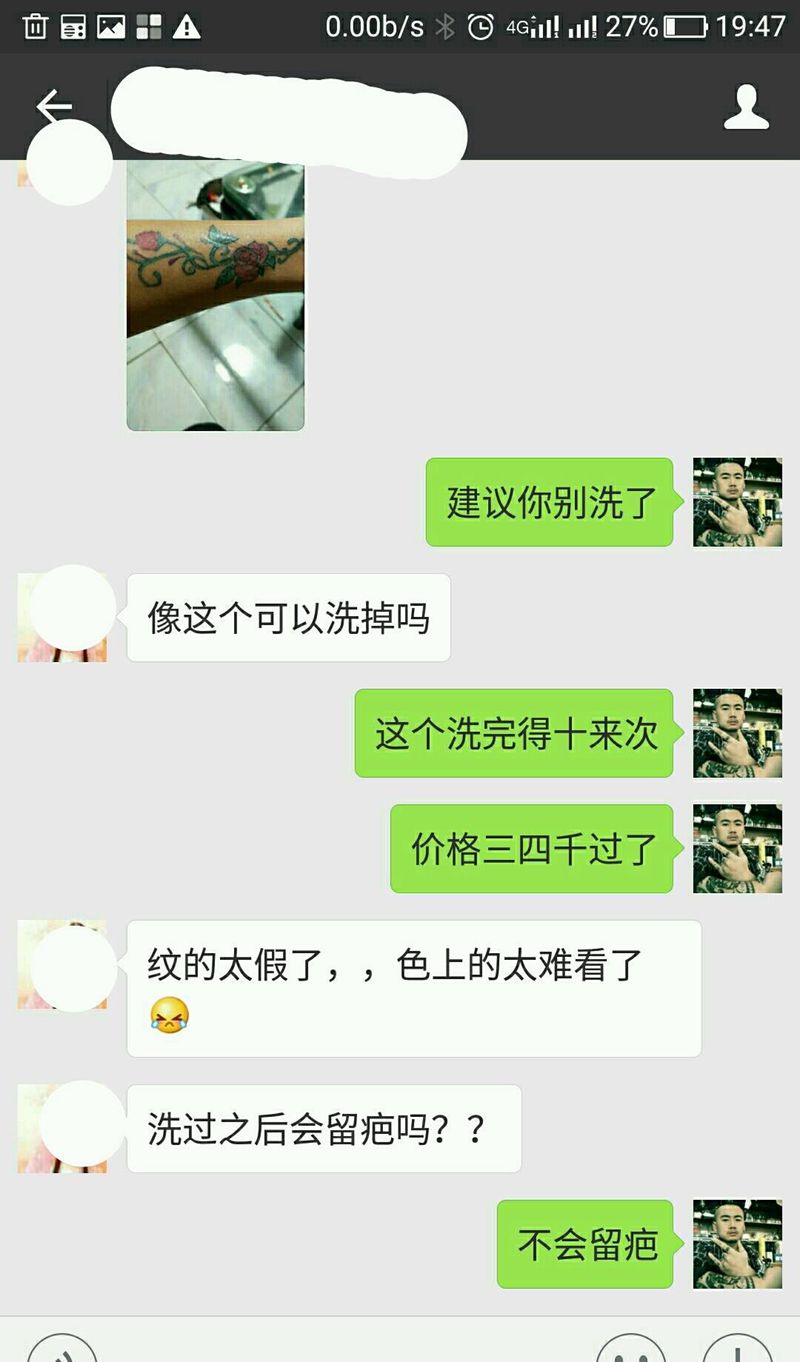
Task: Open contact avatar beside 洗过之后会留疤吗
Action: pos(62,1128)
